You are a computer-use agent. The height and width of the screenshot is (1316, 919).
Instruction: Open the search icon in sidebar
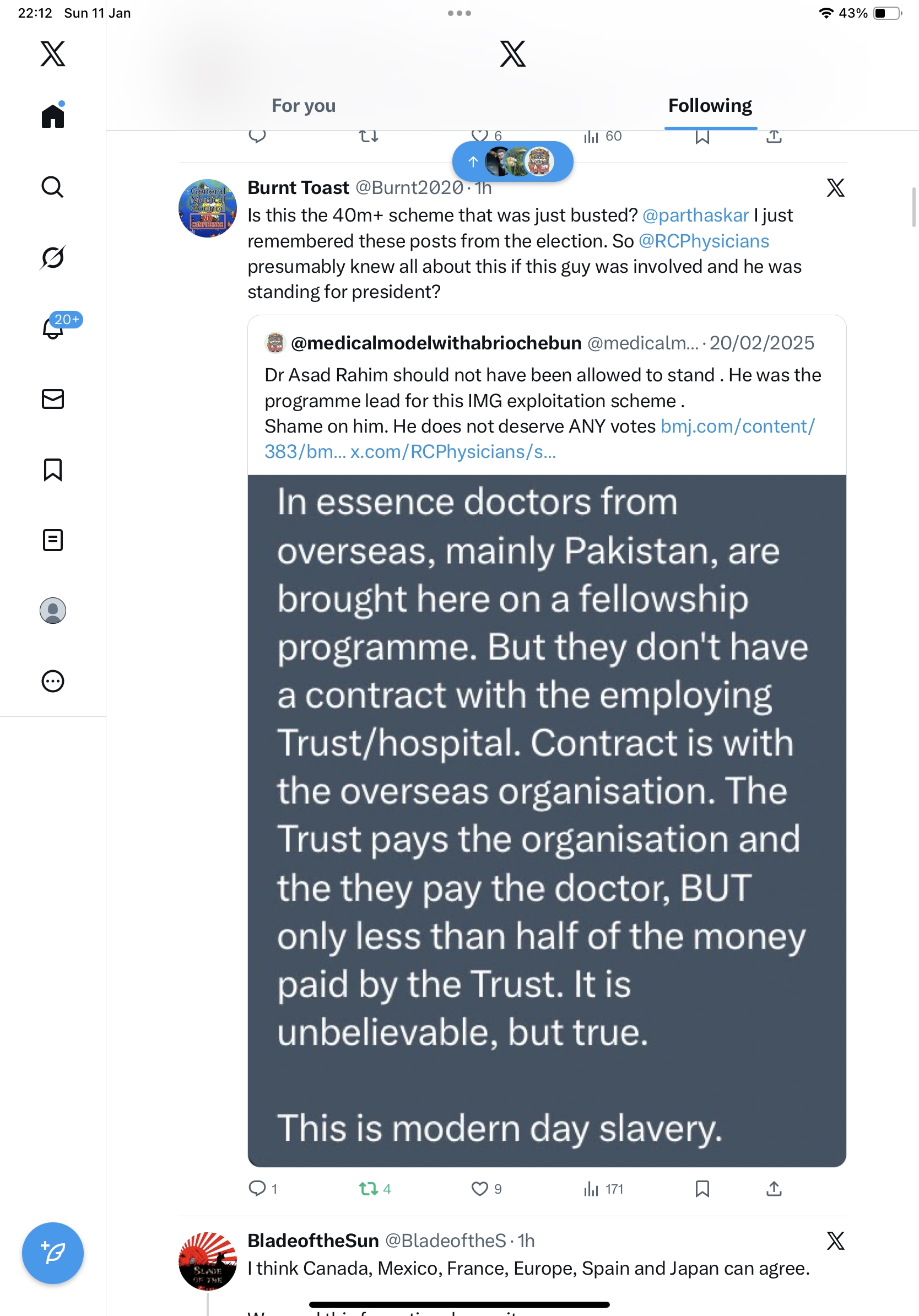53,187
